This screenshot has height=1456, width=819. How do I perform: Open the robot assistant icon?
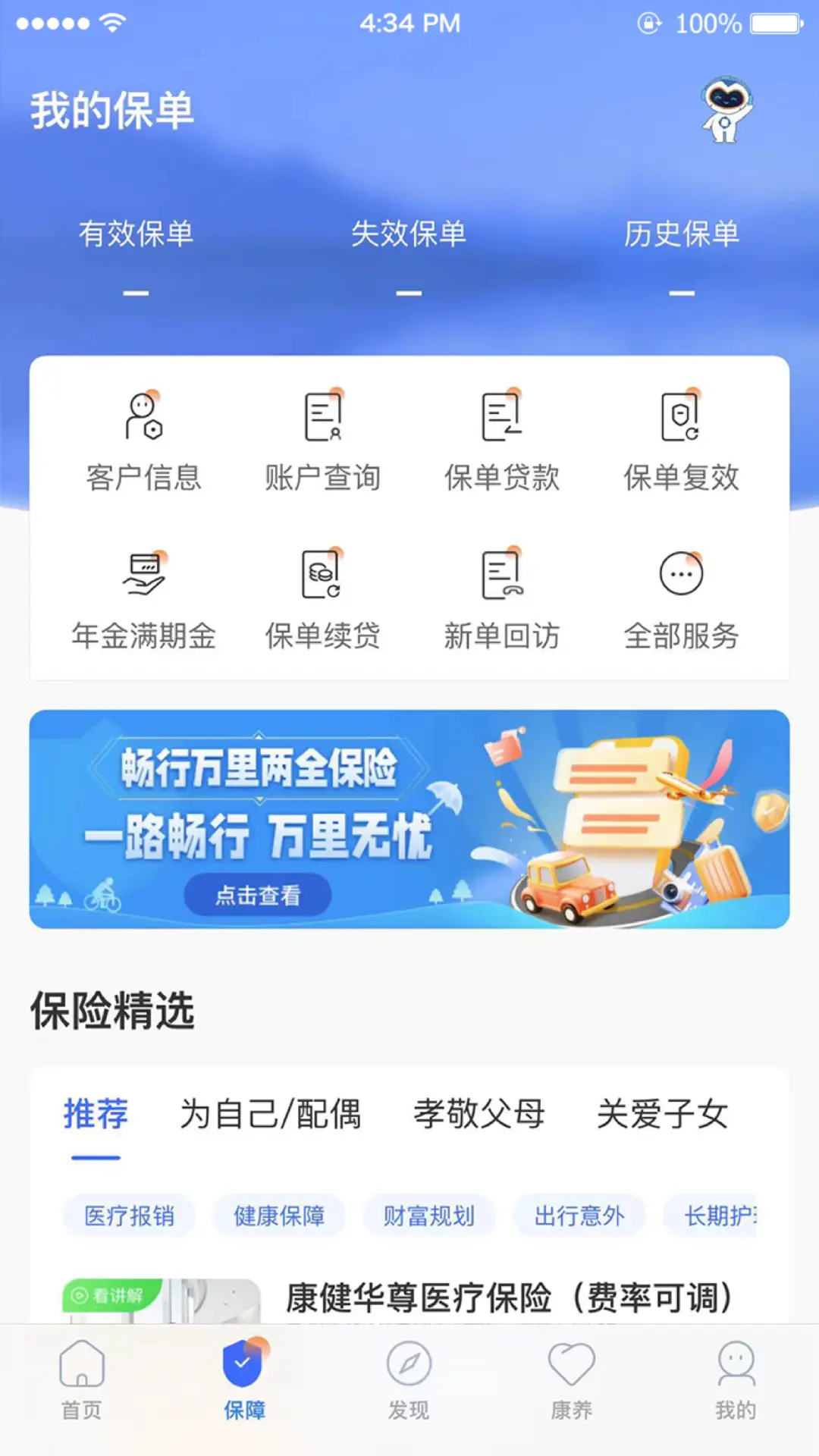tap(726, 109)
